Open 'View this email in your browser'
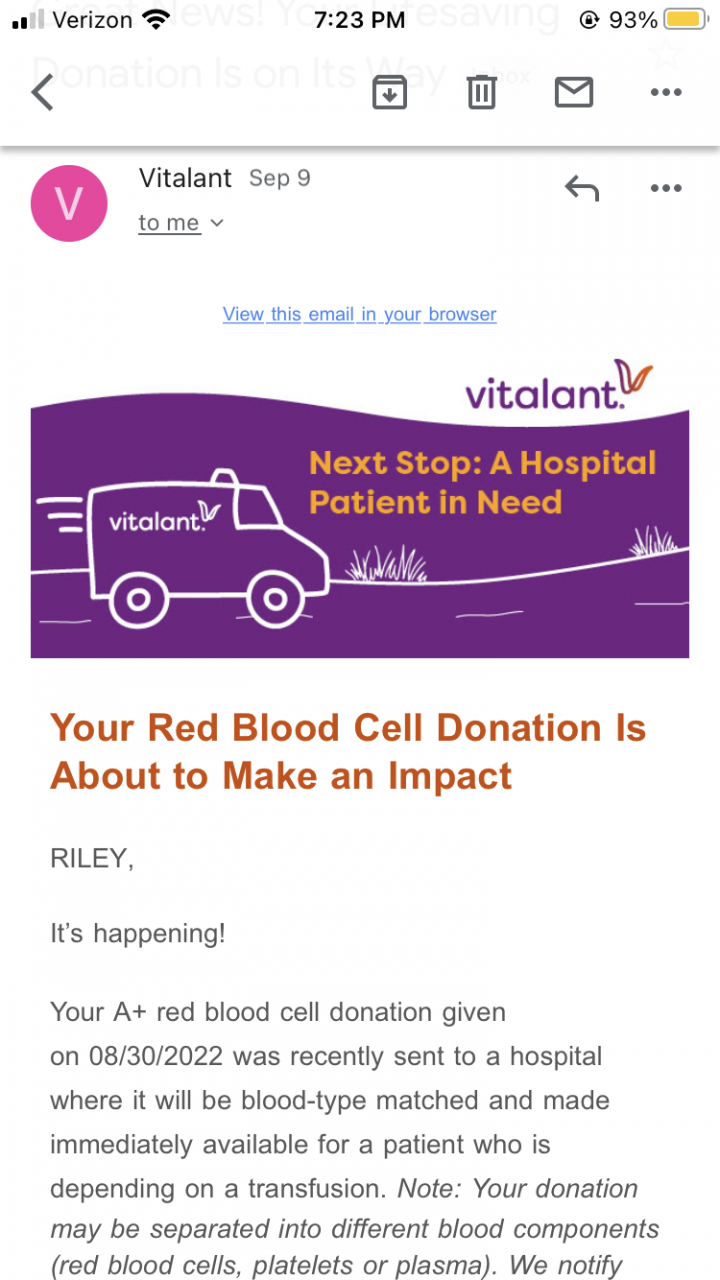 coord(359,314)
